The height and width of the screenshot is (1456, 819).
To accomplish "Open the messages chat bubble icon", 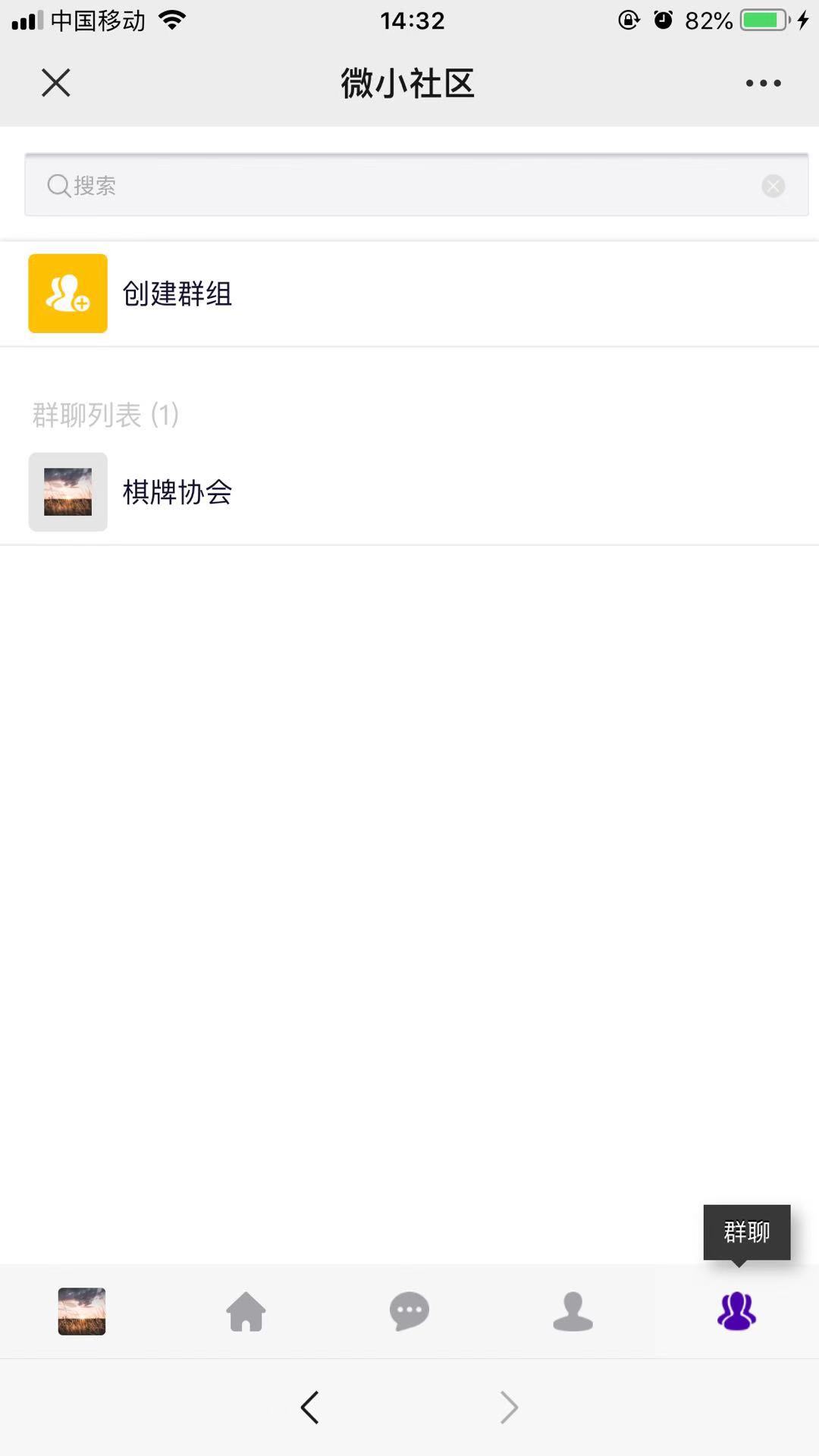I will pyautogui.click(x=409, y=1312).
